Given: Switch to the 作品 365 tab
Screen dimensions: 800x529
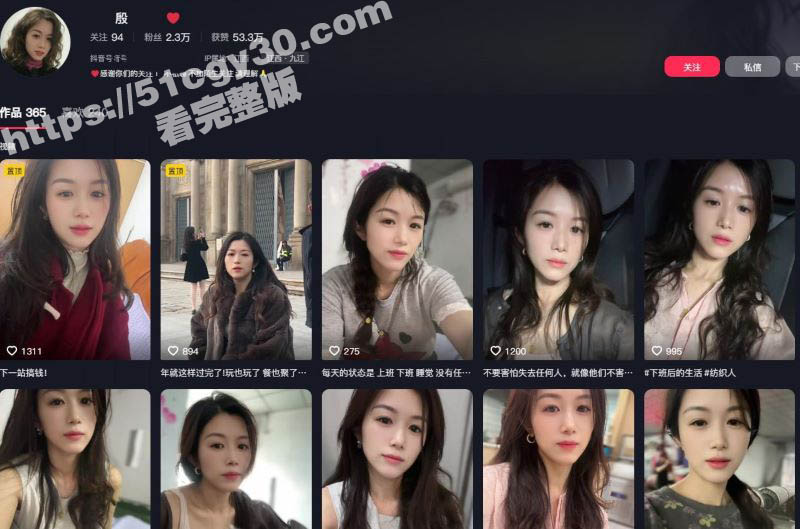Looking at the screenshot, I should click(23, 112).
